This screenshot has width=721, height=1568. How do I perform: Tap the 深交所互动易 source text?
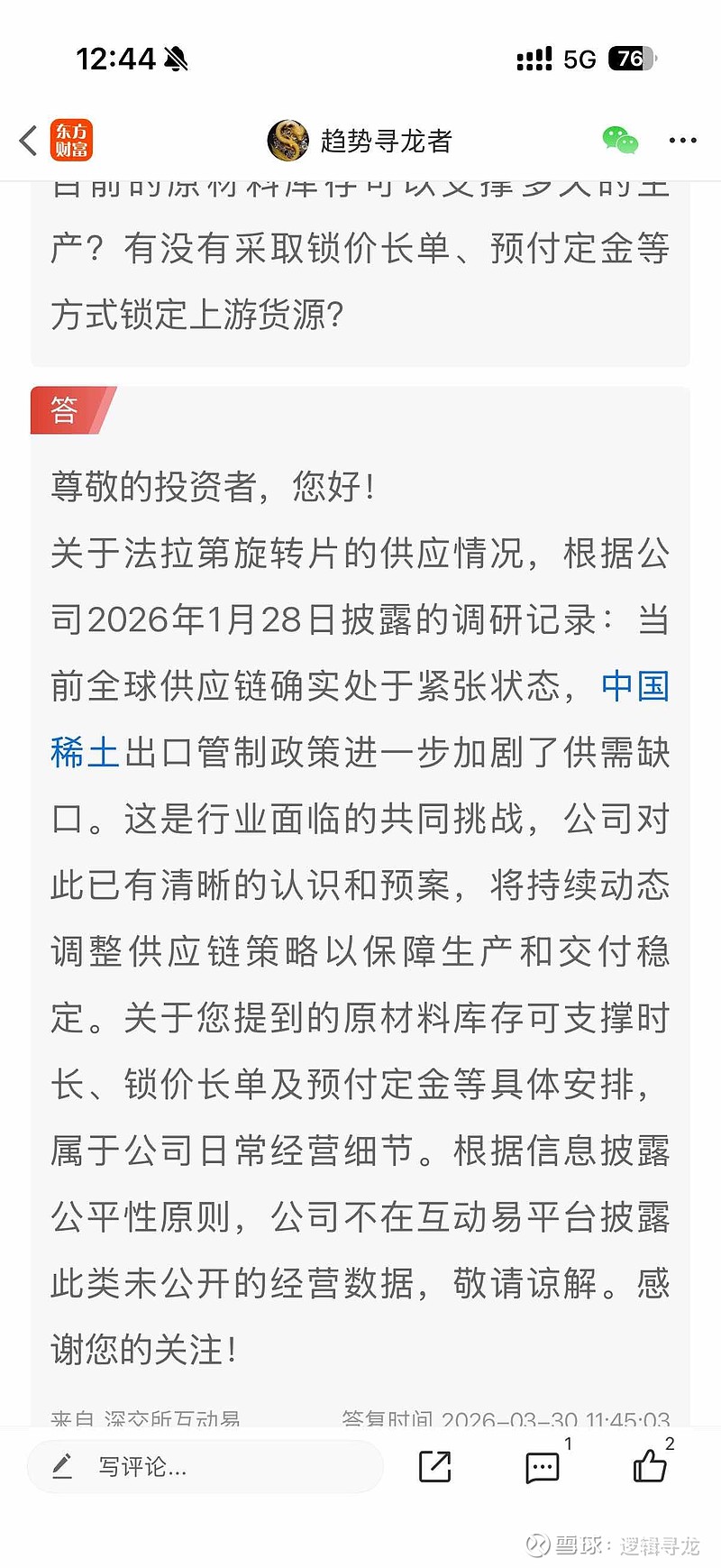point(176,1417)
